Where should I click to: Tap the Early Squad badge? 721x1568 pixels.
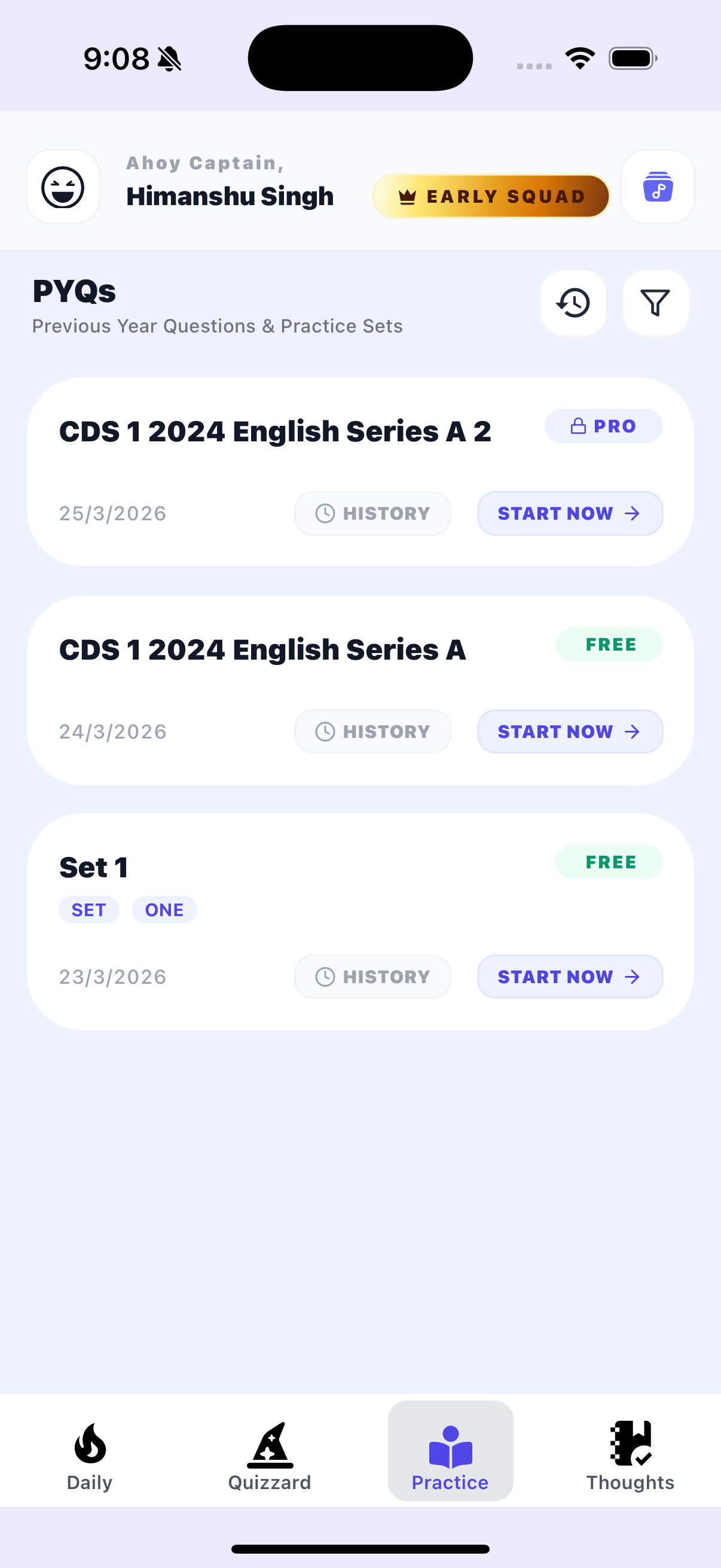pos(490,197)
